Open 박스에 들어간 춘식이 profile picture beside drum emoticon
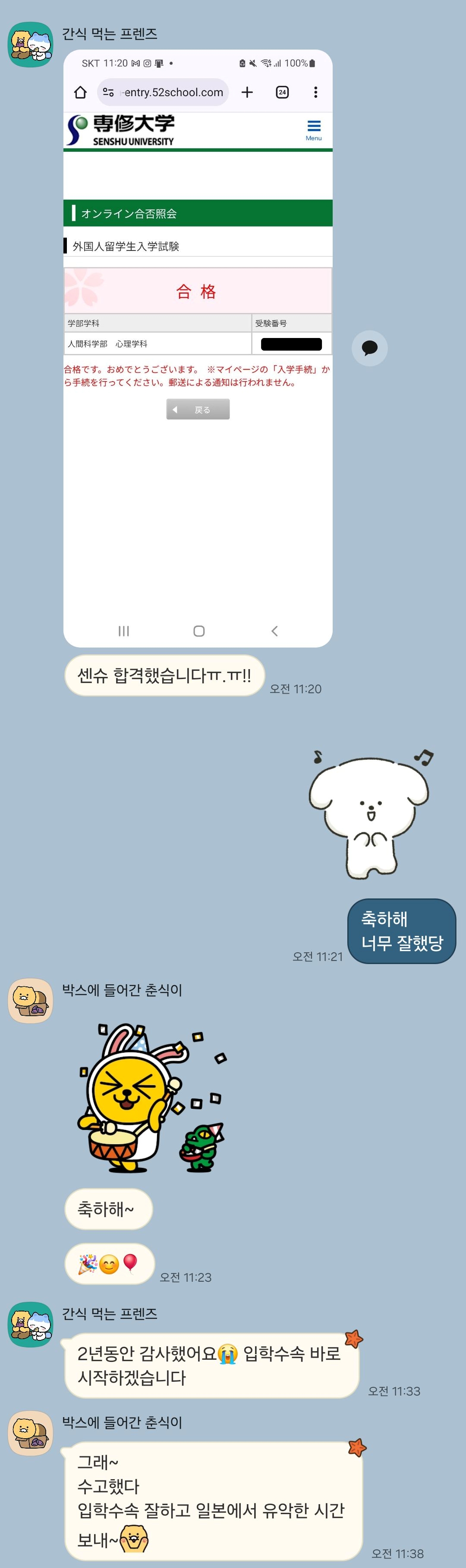466x1568 pixels. (x=31, y=1001)
